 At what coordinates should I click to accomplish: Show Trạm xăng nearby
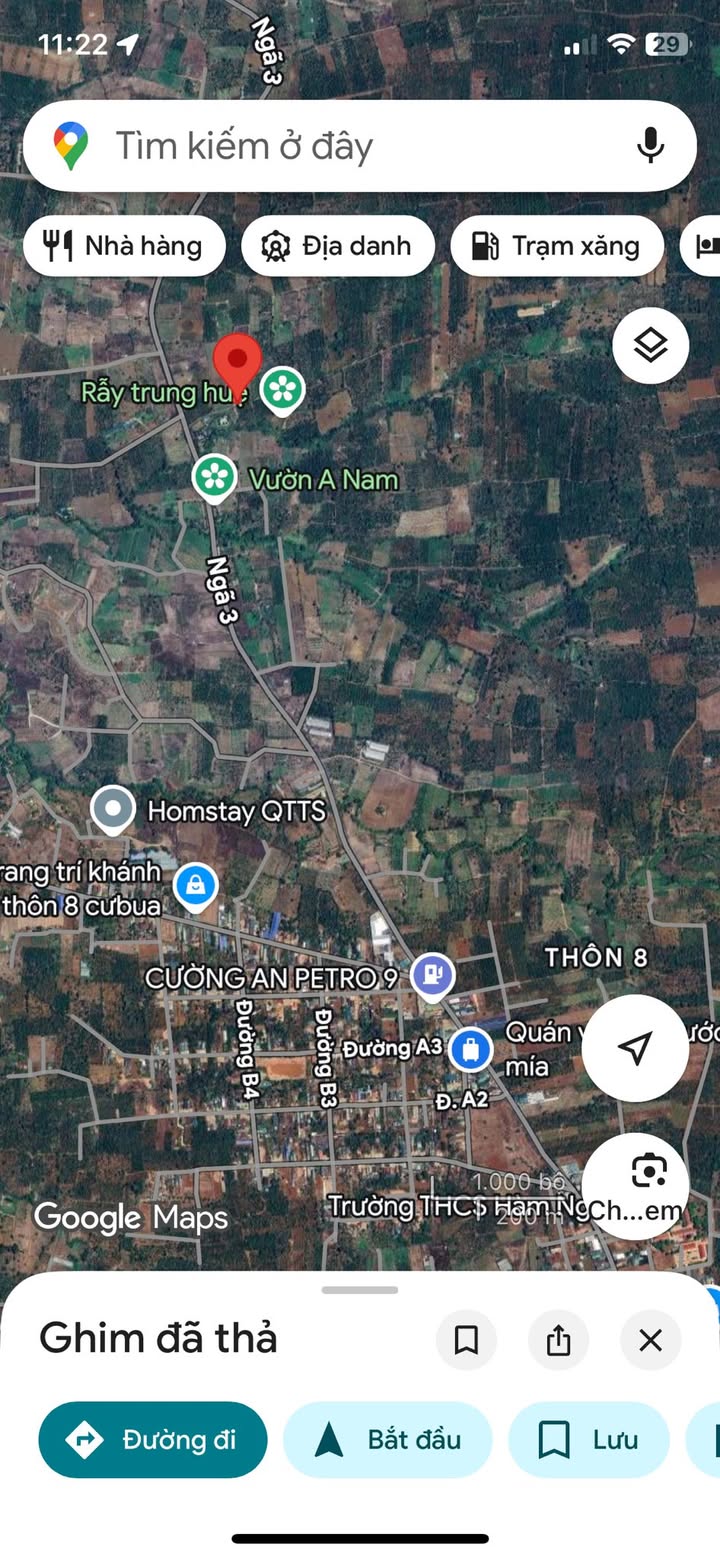(557, 246)
